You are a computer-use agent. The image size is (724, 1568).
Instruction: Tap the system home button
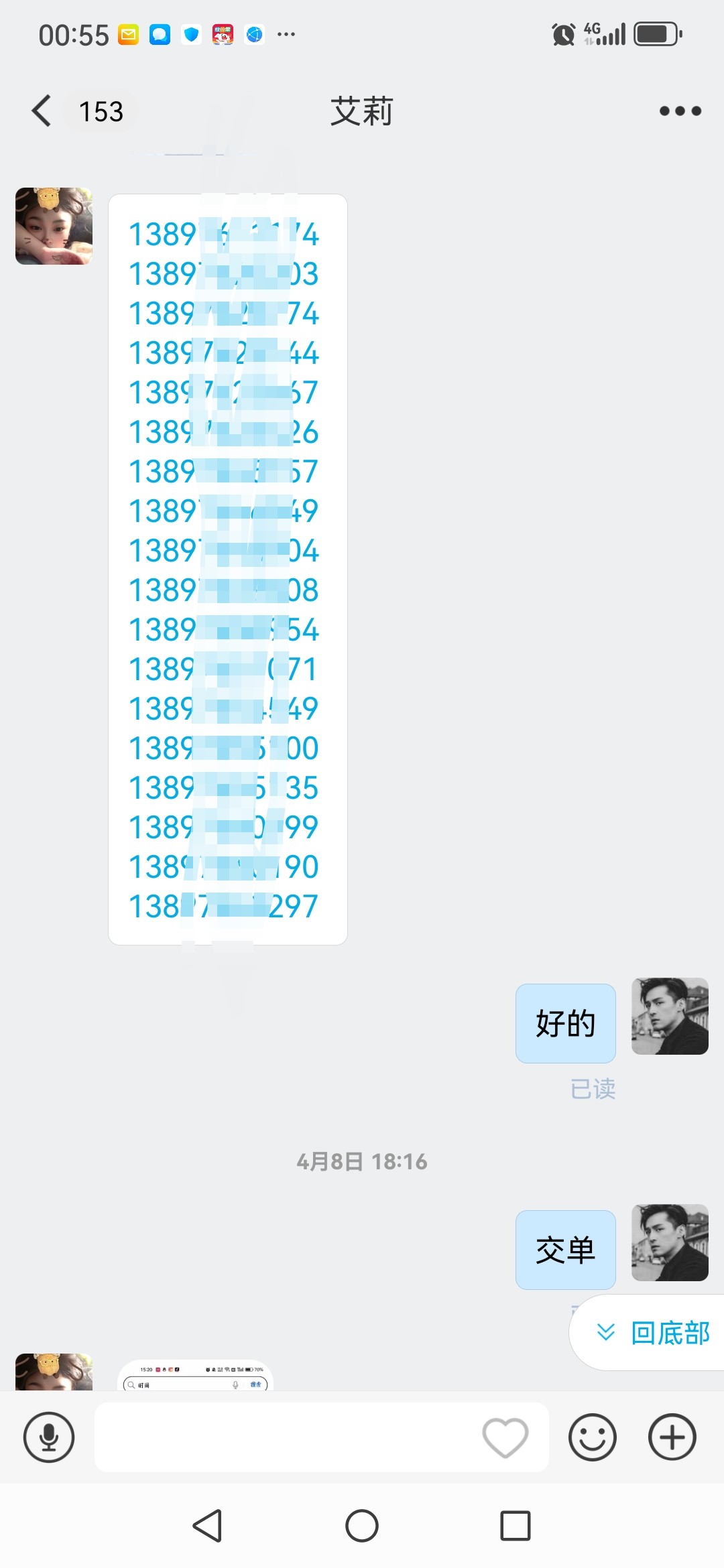(x=362, y=1526)
